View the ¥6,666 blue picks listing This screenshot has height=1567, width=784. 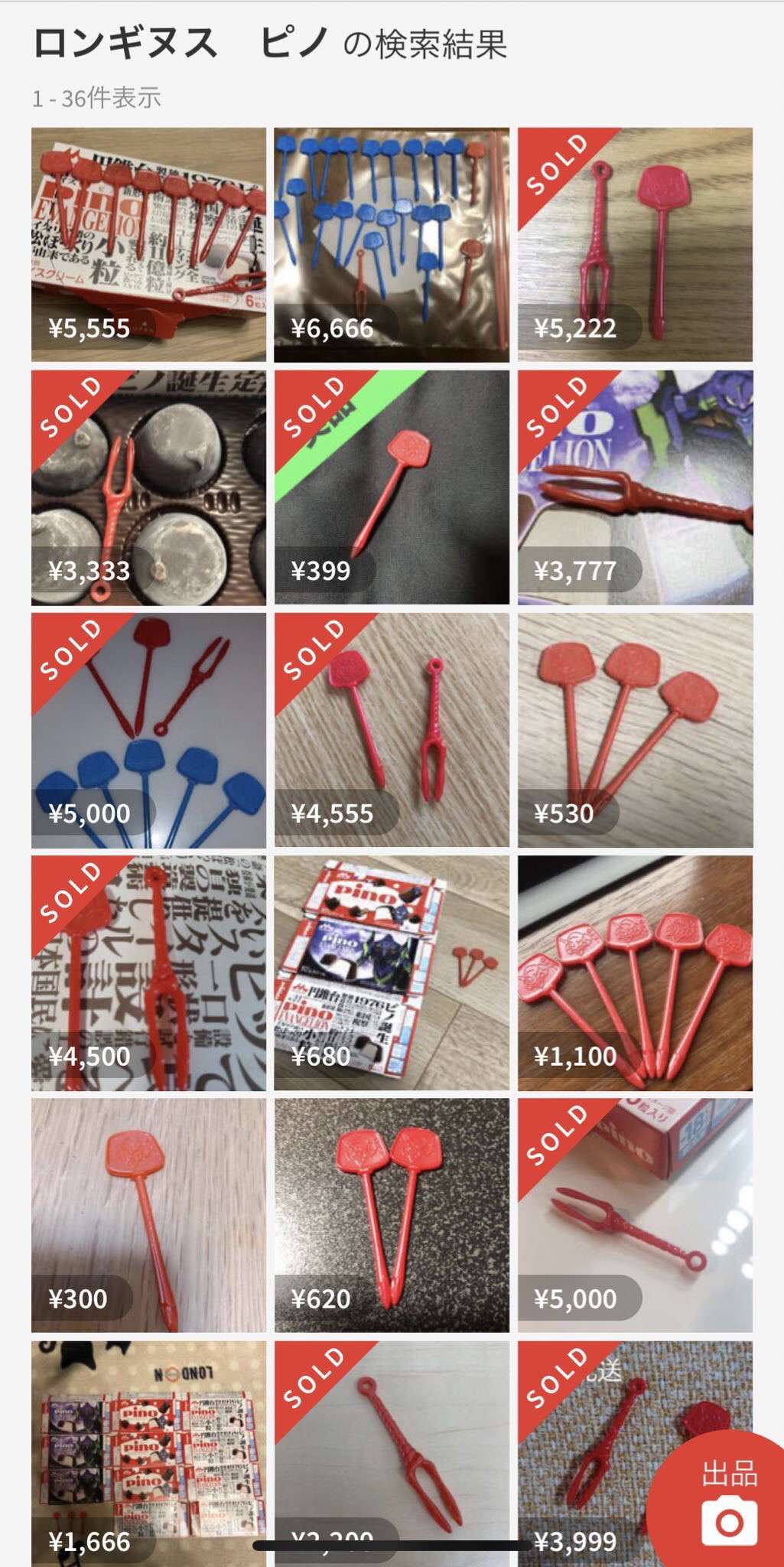pyautogui.click(x=391, y=244)
